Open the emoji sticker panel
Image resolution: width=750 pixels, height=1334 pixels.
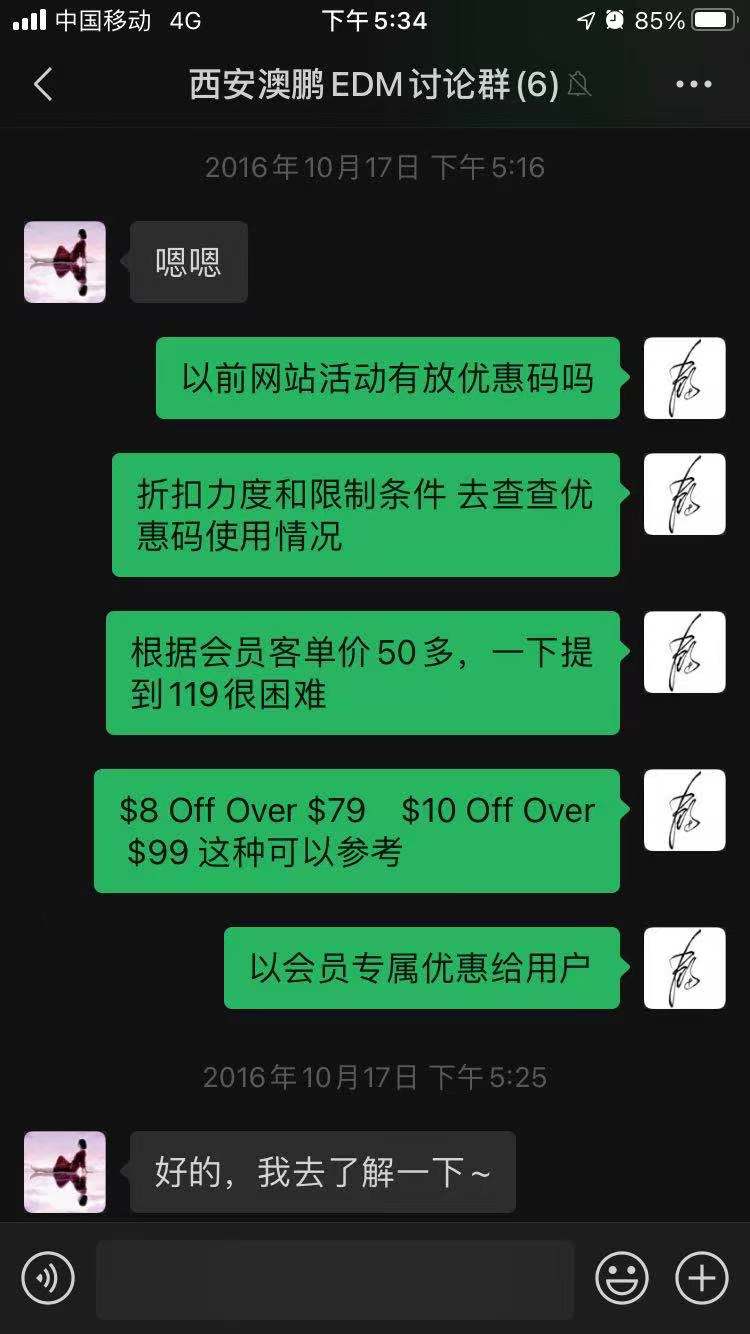pyautogui.click(x=621, y=1277)
